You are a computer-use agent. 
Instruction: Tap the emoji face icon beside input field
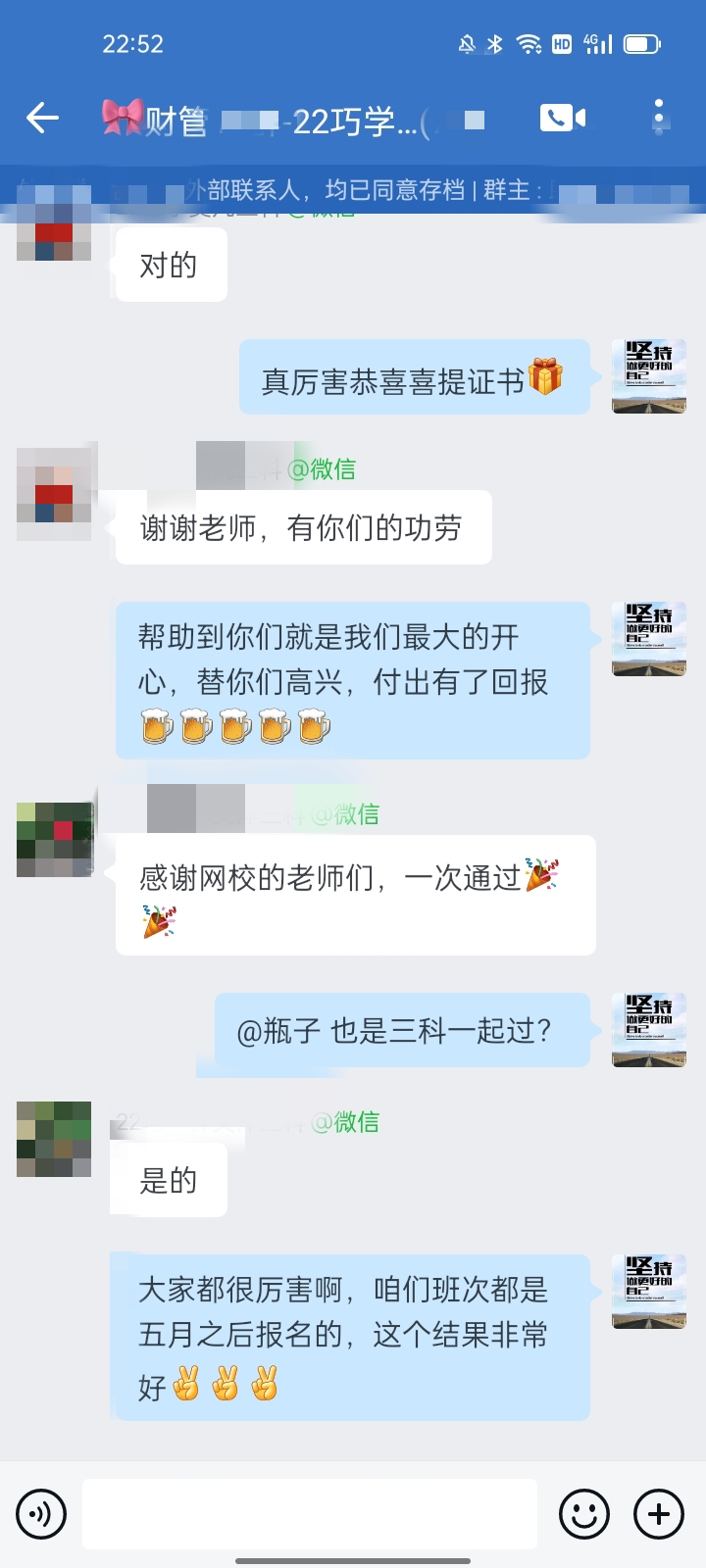point(585,1513)
